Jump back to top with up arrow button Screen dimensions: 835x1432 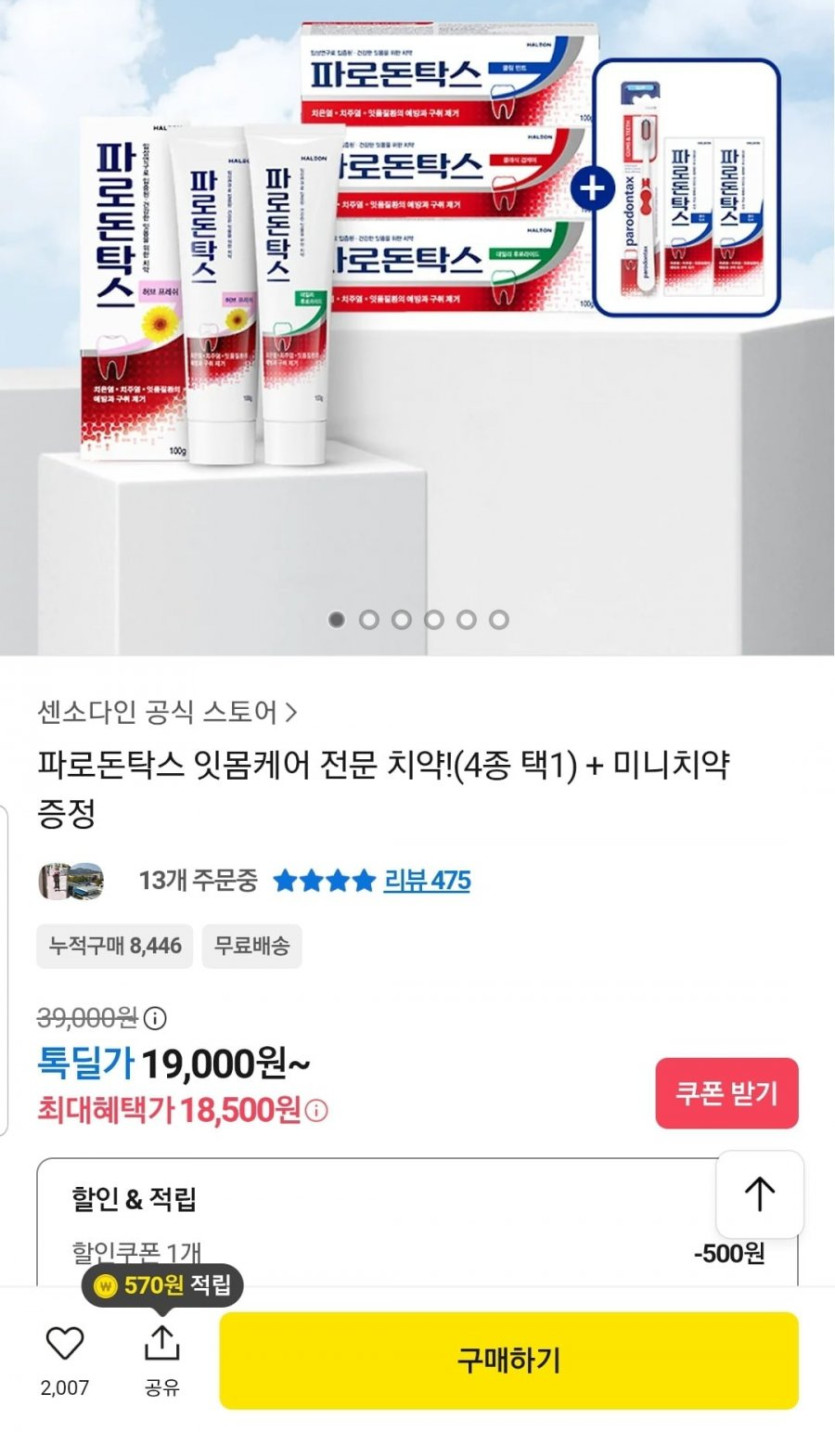point(759,1194)
